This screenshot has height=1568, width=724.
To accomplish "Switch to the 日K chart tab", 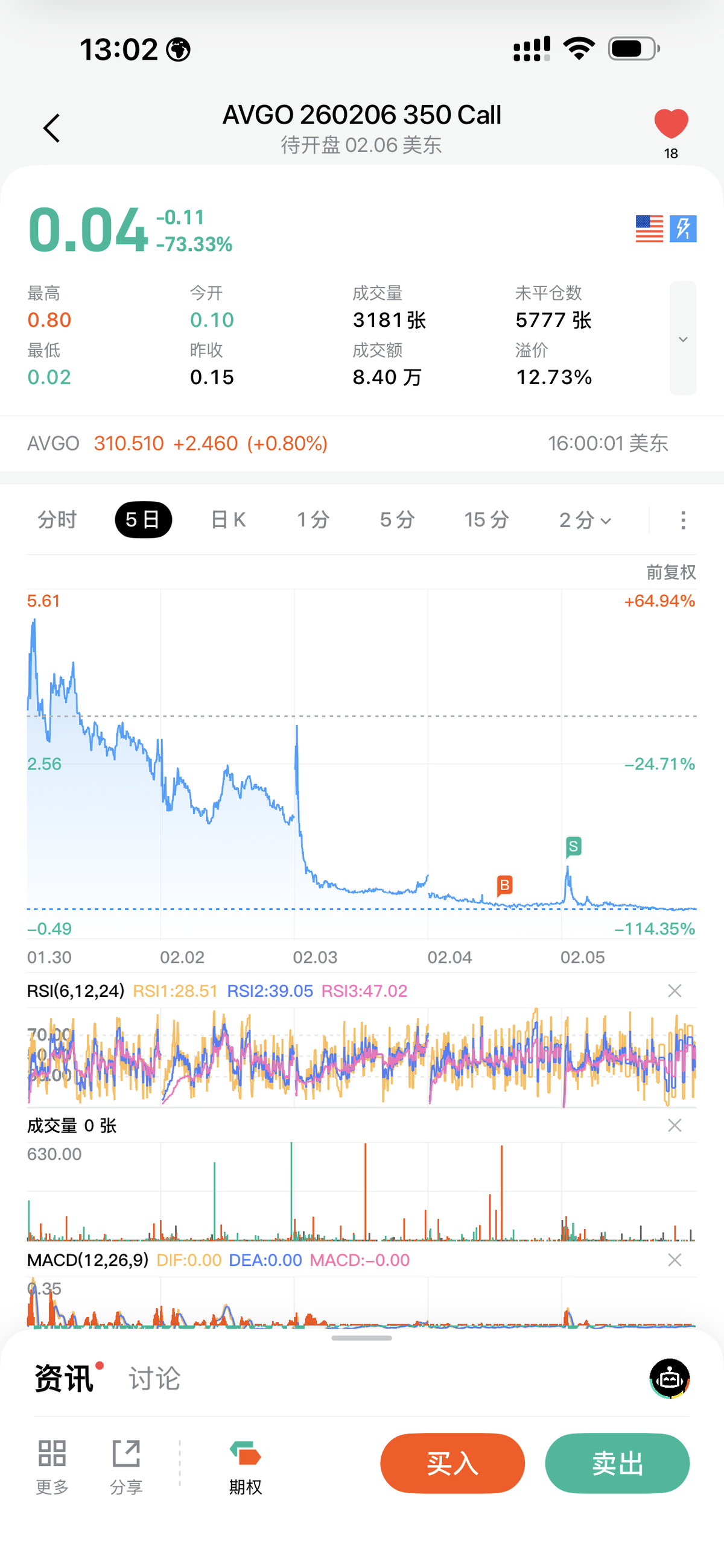I will click(x=228, y=520).
